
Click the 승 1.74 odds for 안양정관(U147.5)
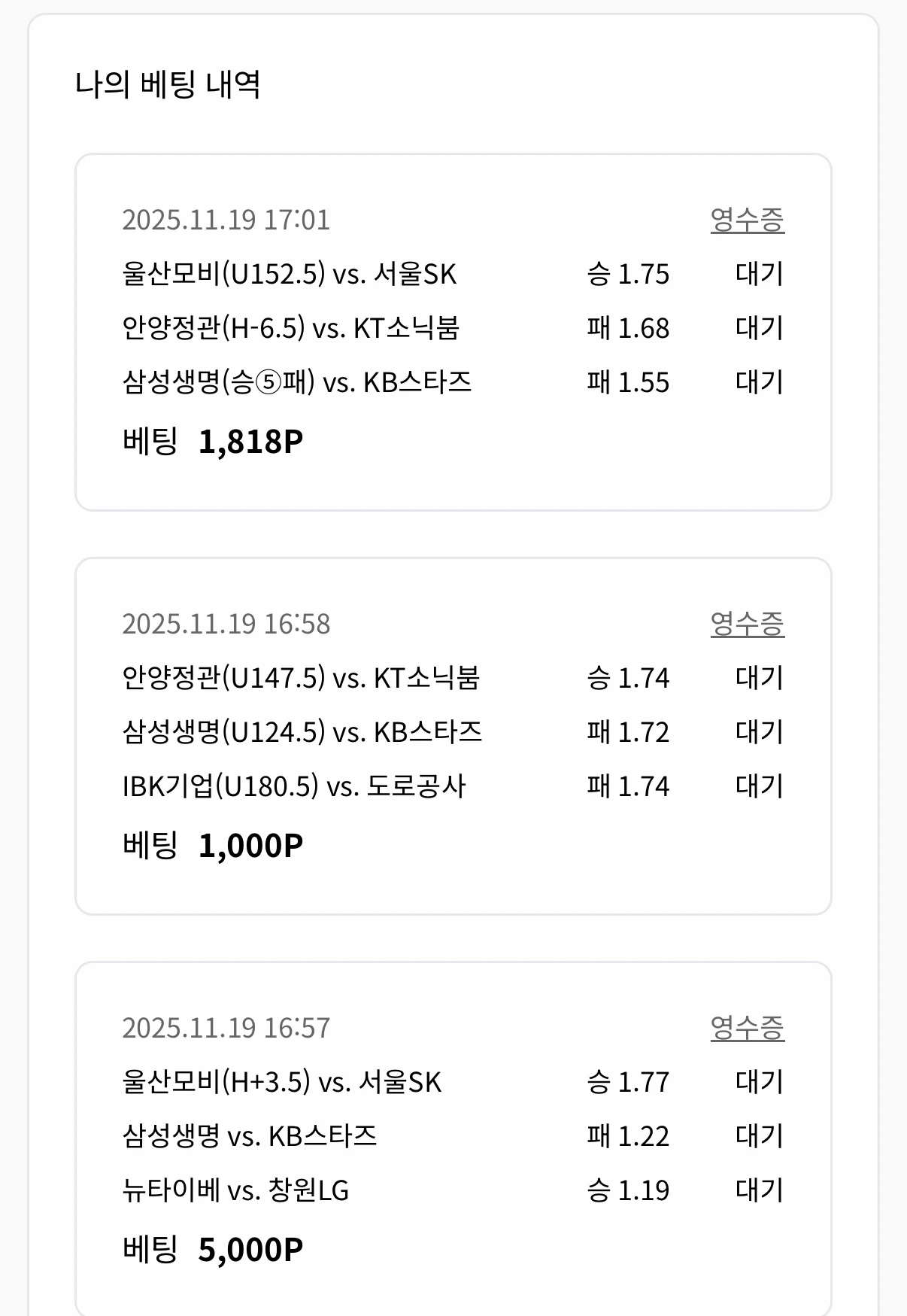tap(629, 677)
